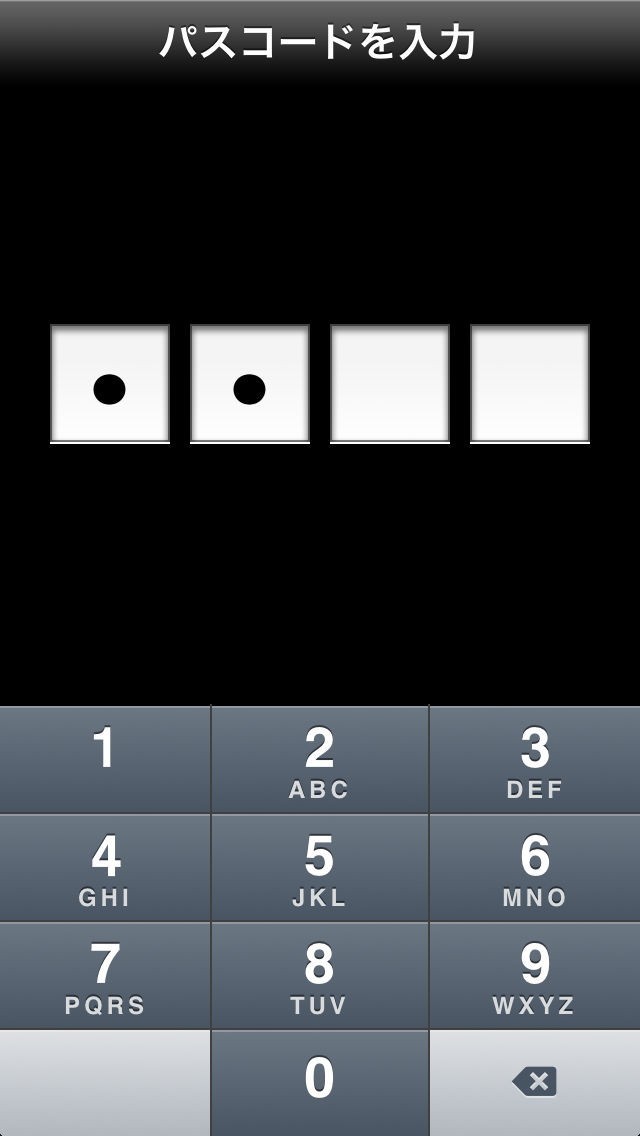Tap the 3 DEF key
Viewport: 640px width, 1136px height.
pyautogui.click(x=535, y=759)
